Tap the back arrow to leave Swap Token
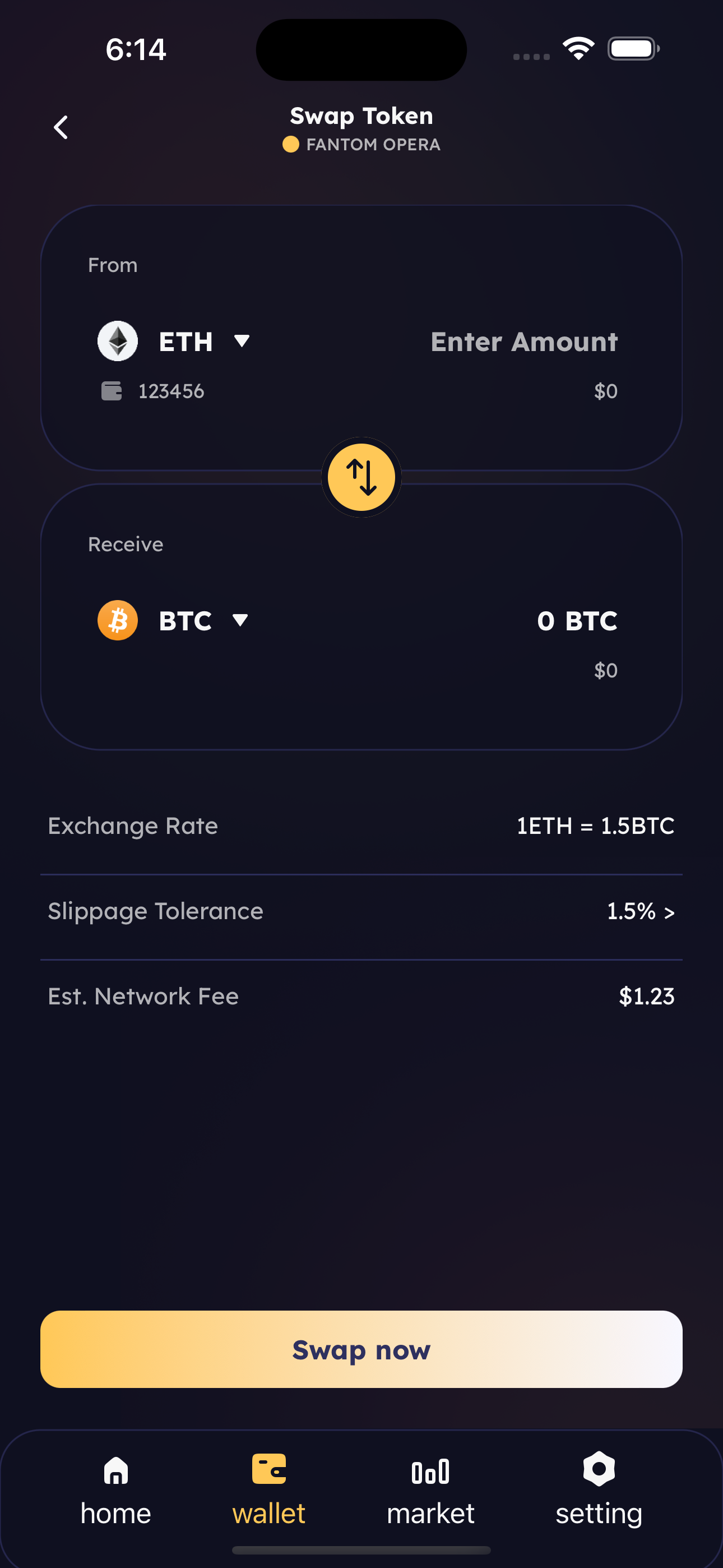Viewport: 723px width, 1568px height. coord(61,127)
